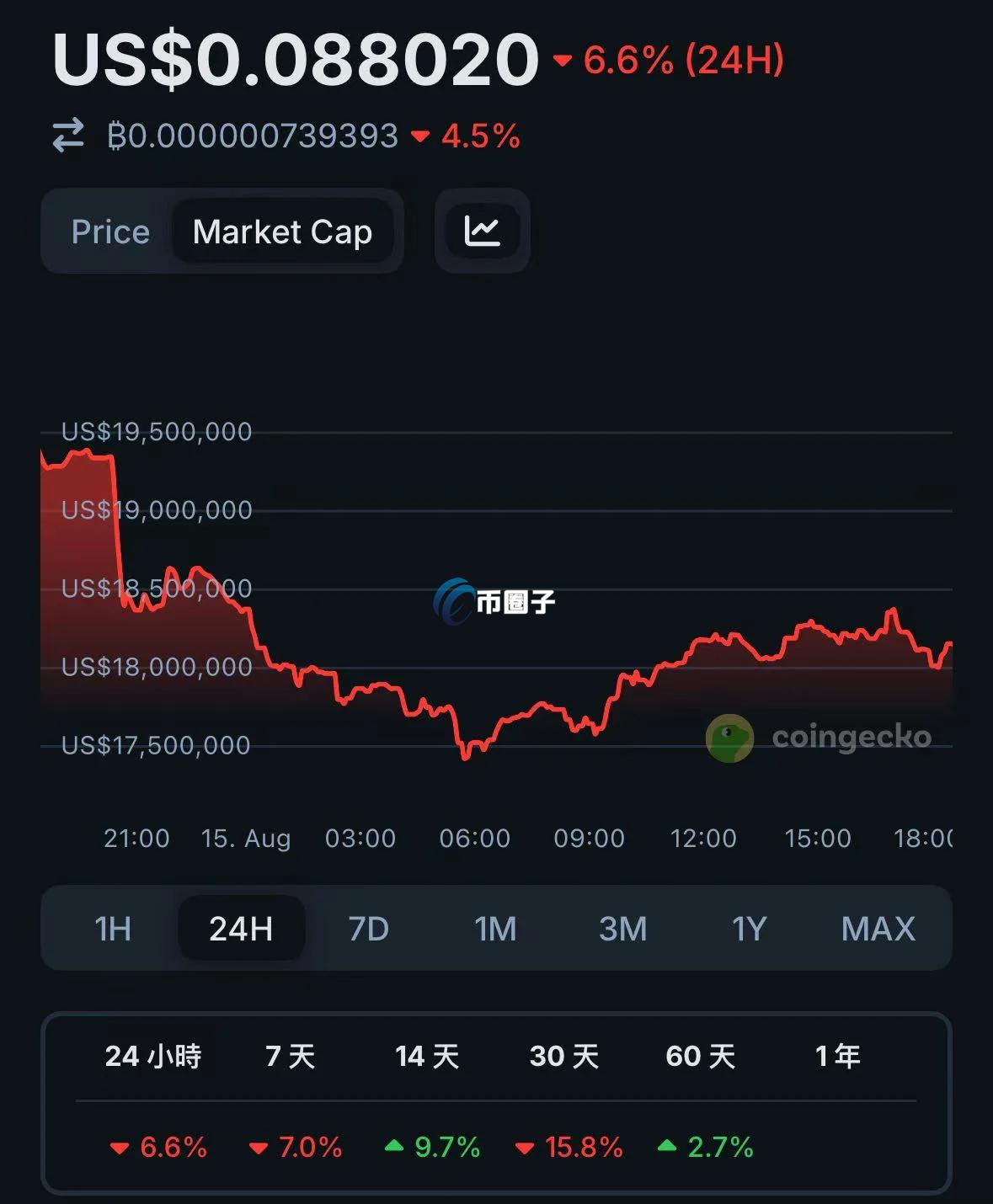Switch to the Price chart tab
Image resolution: width=993 pixels, height=1204 pixels.
coord(110,232)
